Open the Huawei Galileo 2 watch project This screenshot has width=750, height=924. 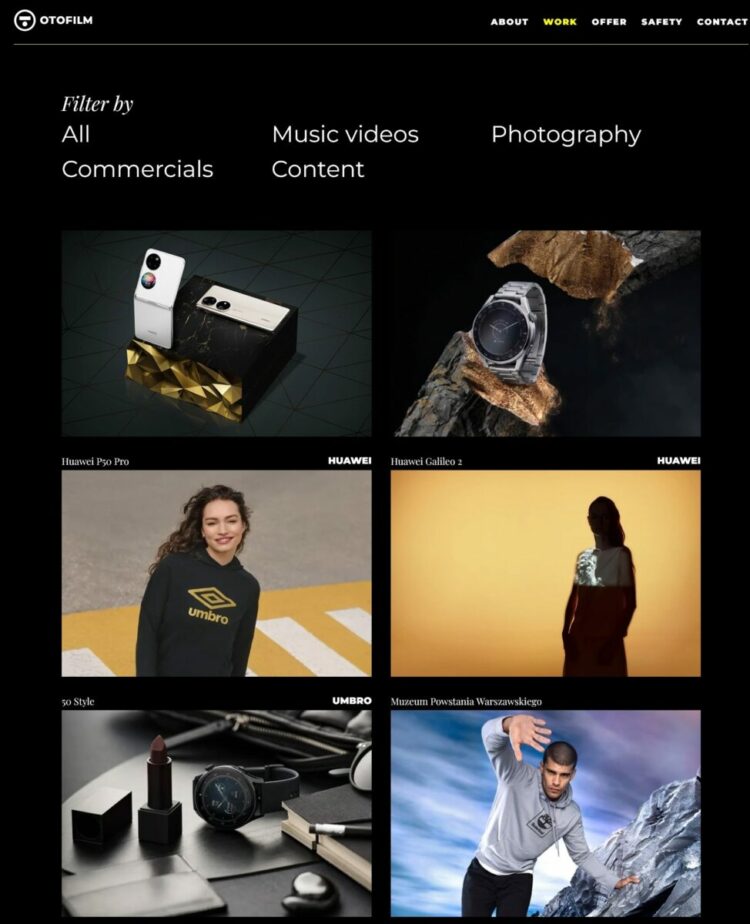[545, 333]
